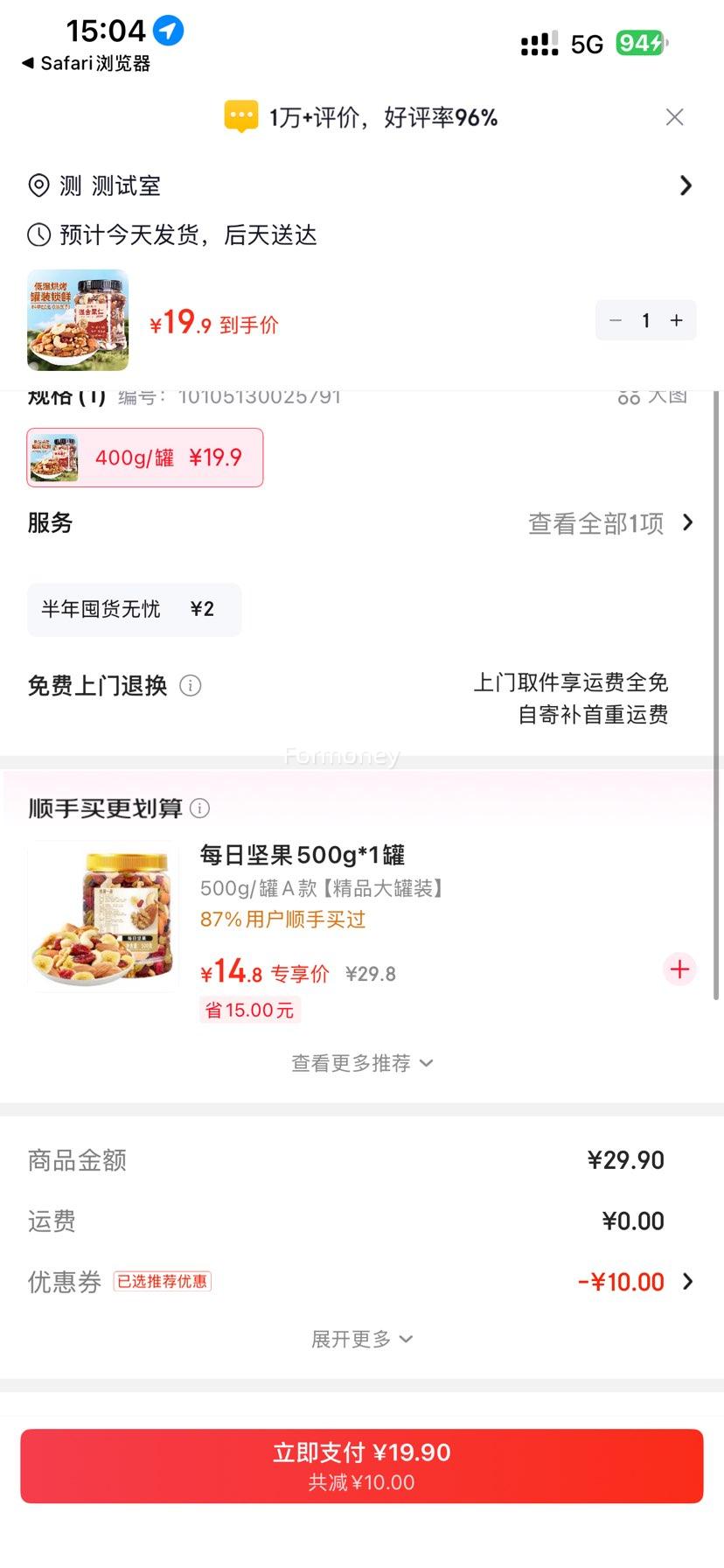This screenshot has width=724, height=1568.
Task: Click the location pin icon next to 测 测试室
Action: 38,185
